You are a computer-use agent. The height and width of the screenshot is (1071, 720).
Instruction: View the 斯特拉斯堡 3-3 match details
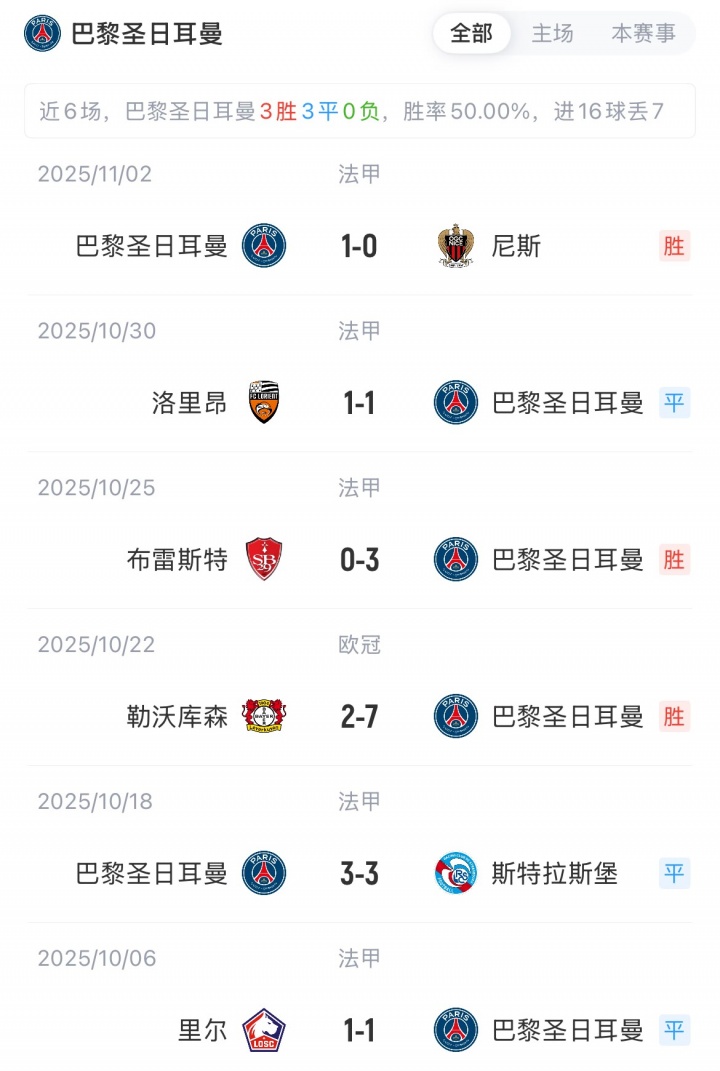pos(359,874)
